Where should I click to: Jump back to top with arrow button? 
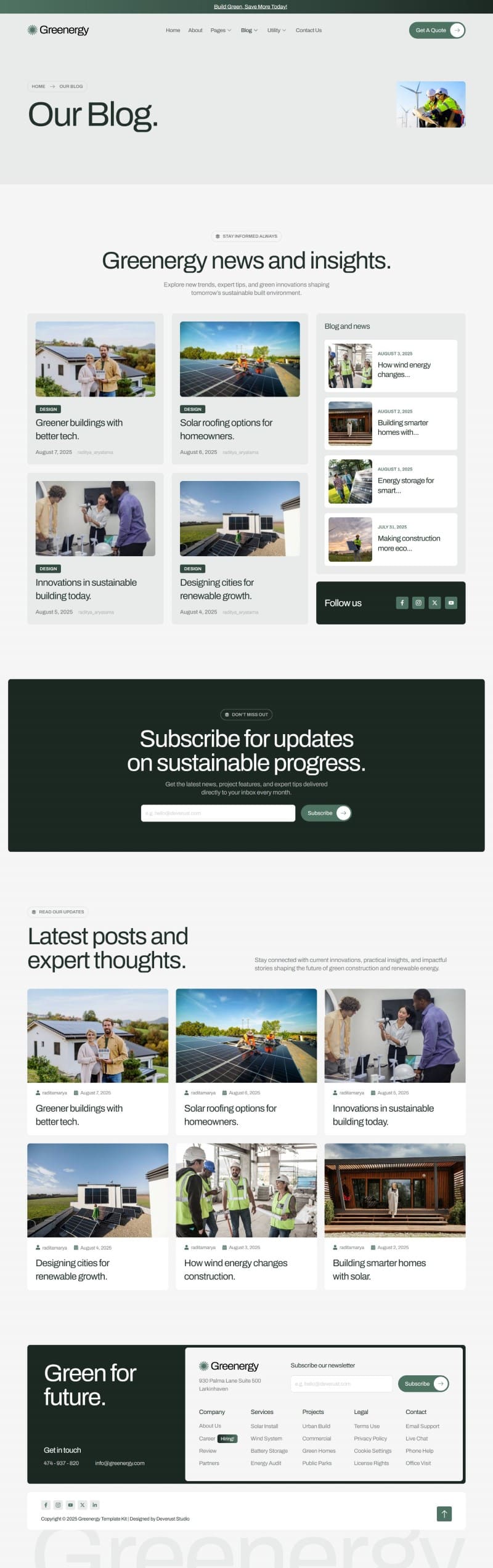pyautogui.click(x=444, y=1513)
